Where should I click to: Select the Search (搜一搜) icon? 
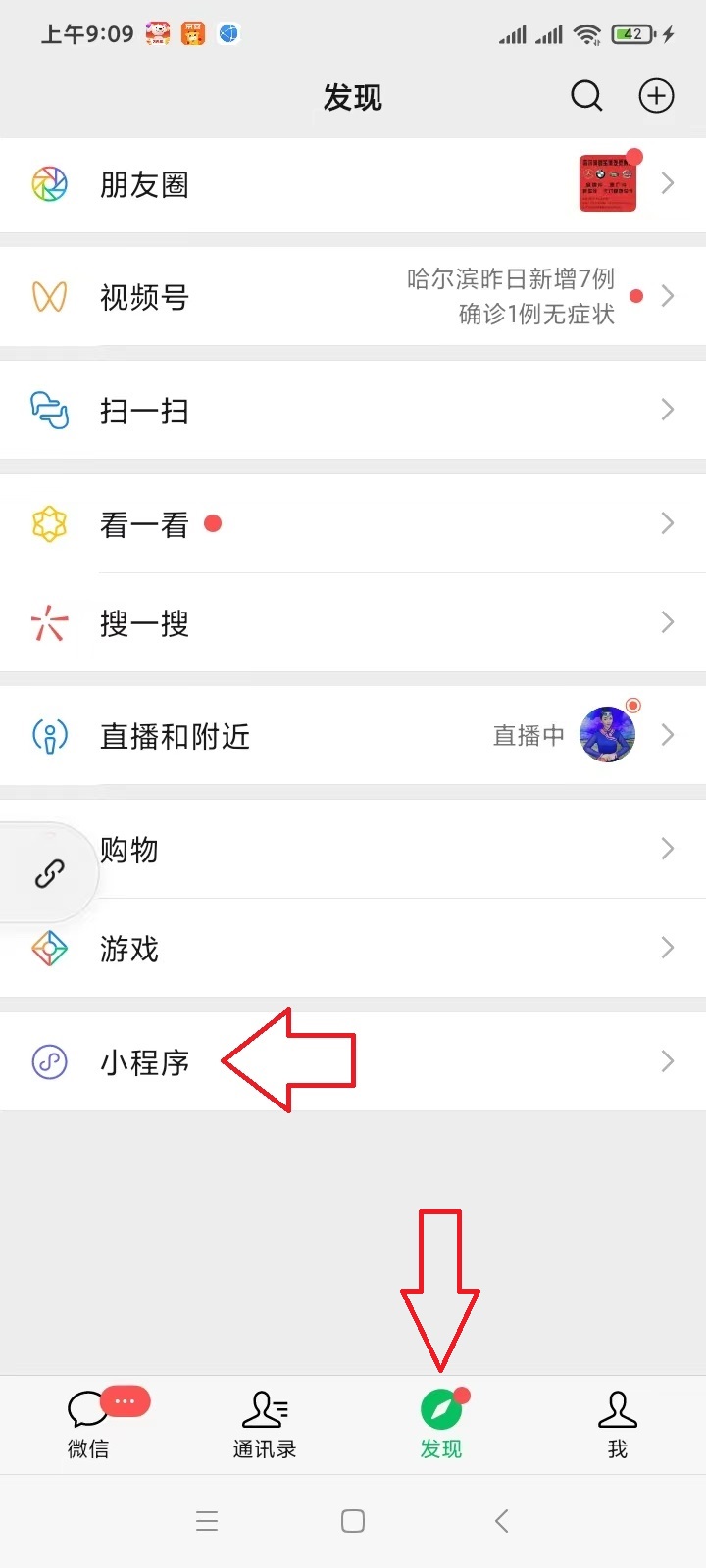[49, 622]
